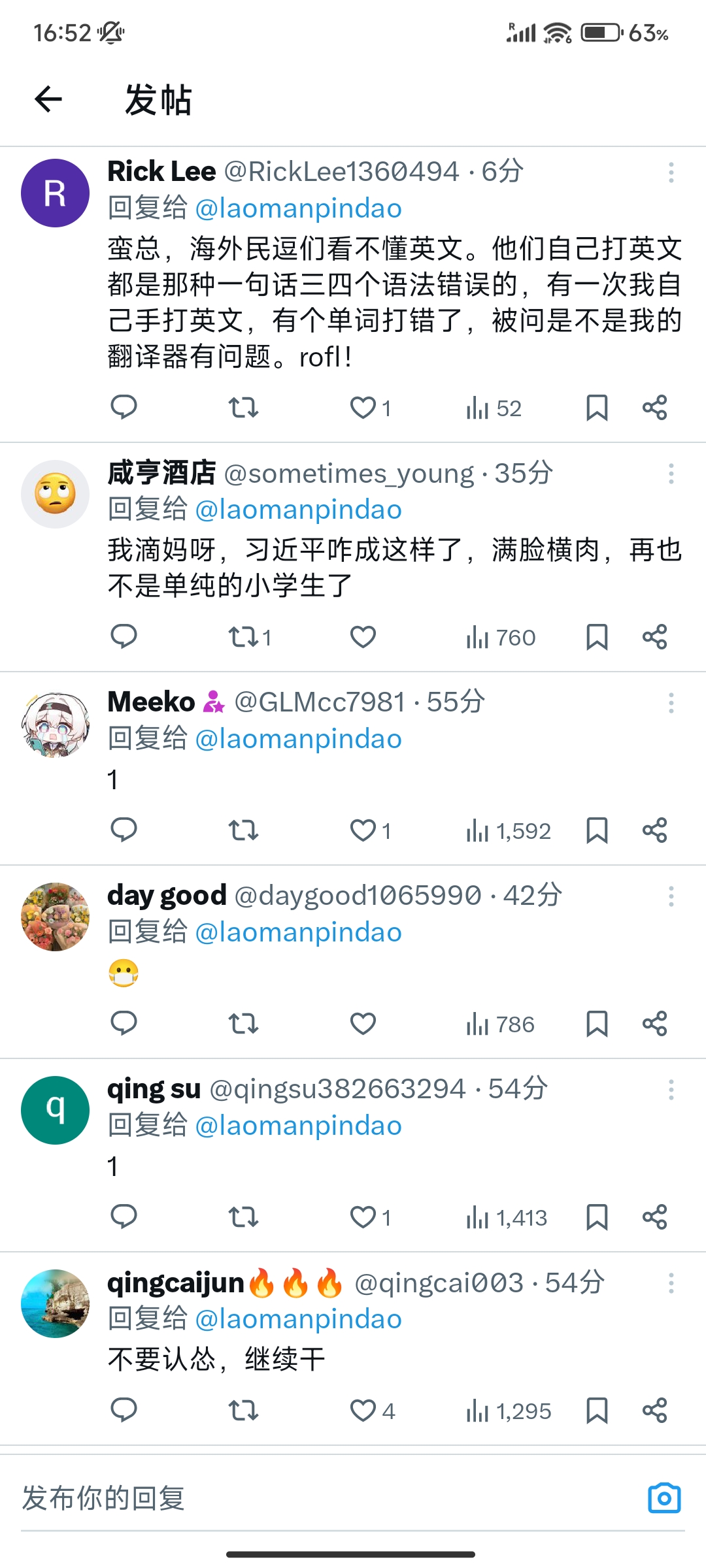Reply to day good's comment

124,1023
